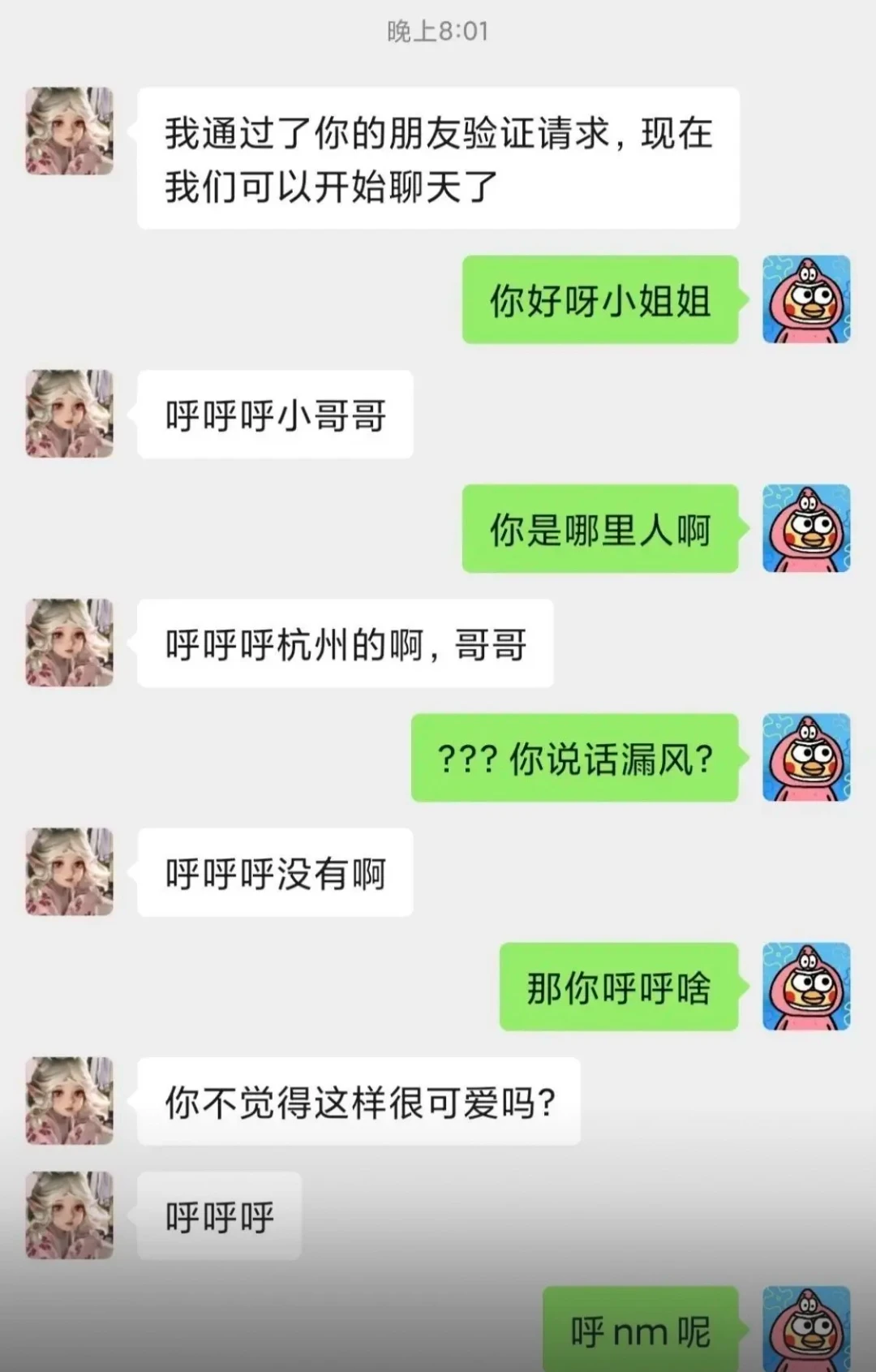876x1372 pixels.
Task: Tap your avatar next to "你好呀小姐姐"
Action: [x=806, y=299]
